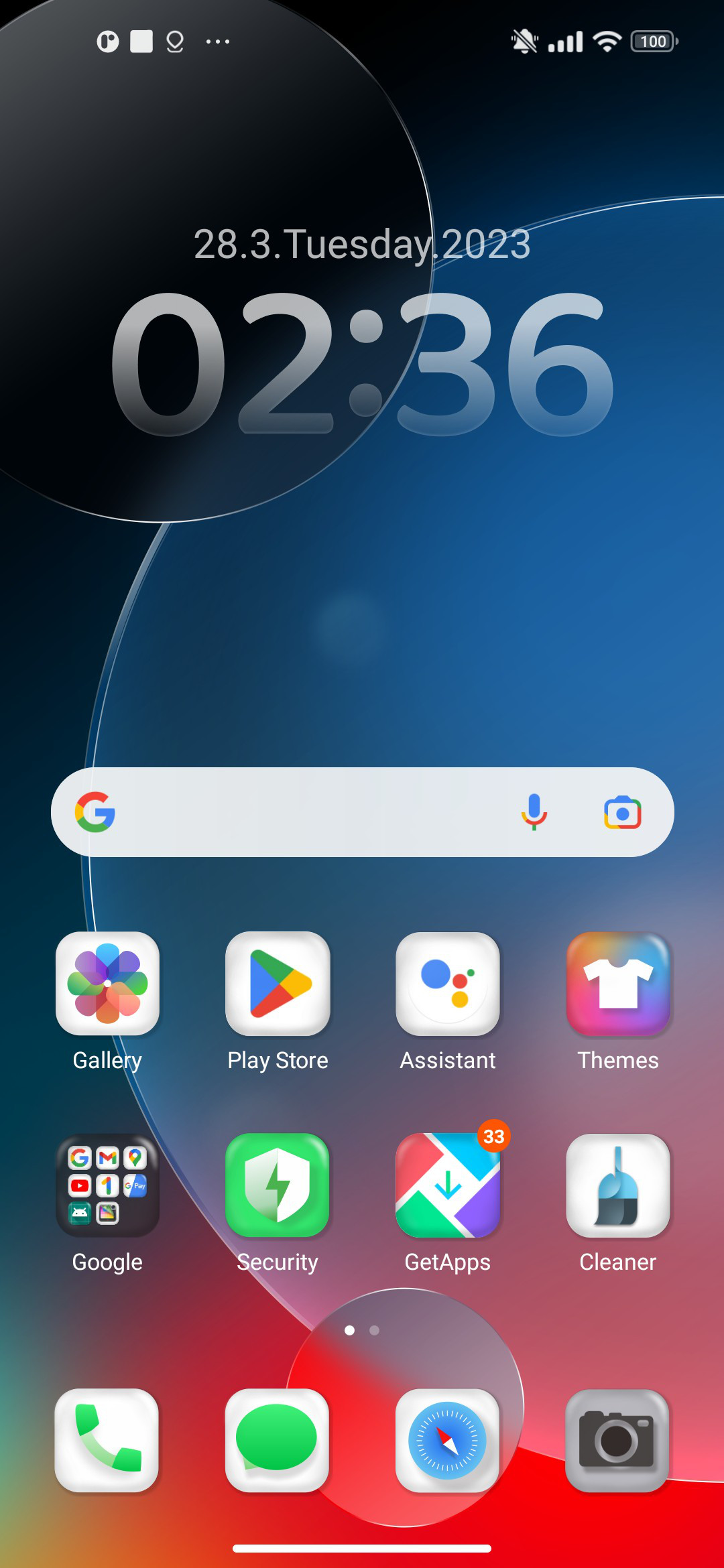Image resolution: width=724 pixels, height=1568 pixels.
Task: Open the Phone dialer in the dock
Action: [107, 1440]
